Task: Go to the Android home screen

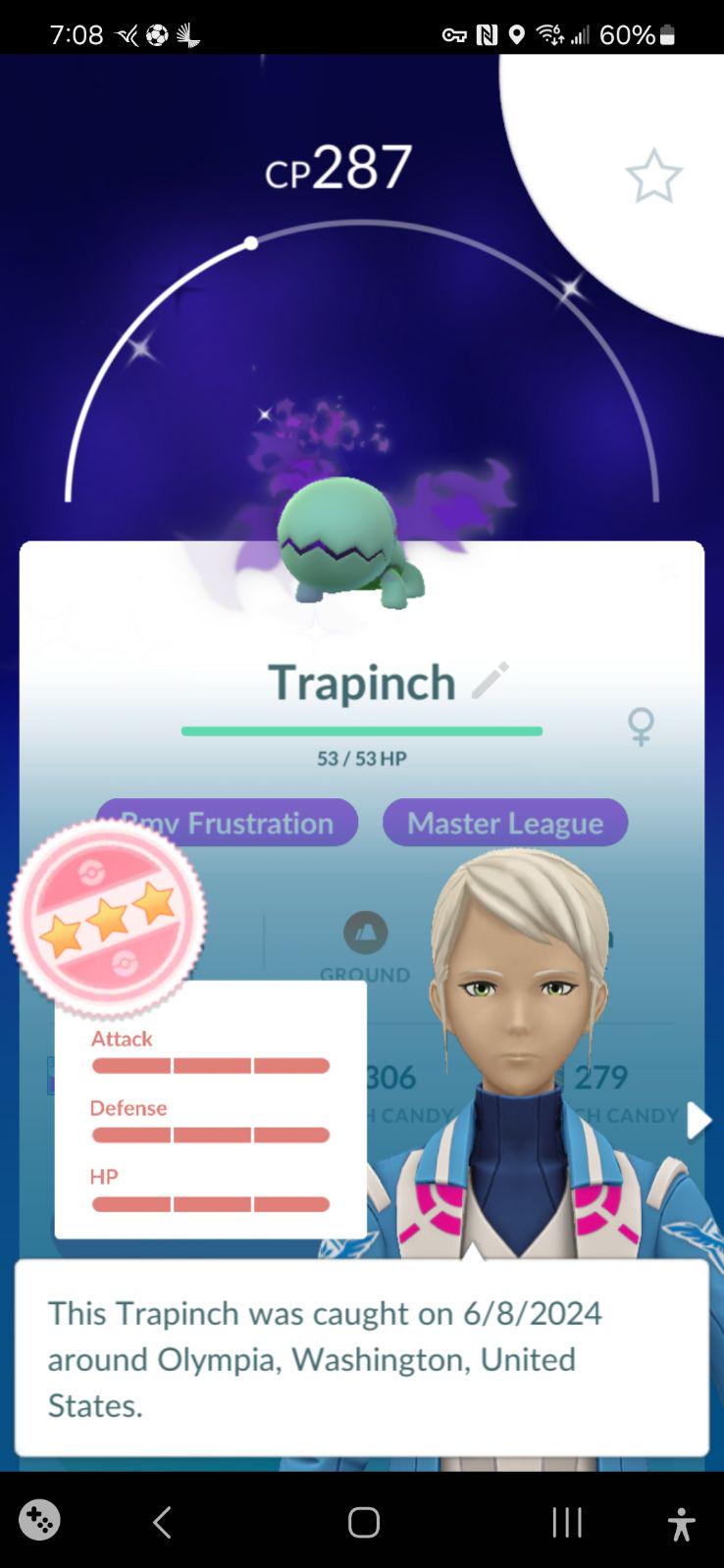Action: coord(363,1522)
